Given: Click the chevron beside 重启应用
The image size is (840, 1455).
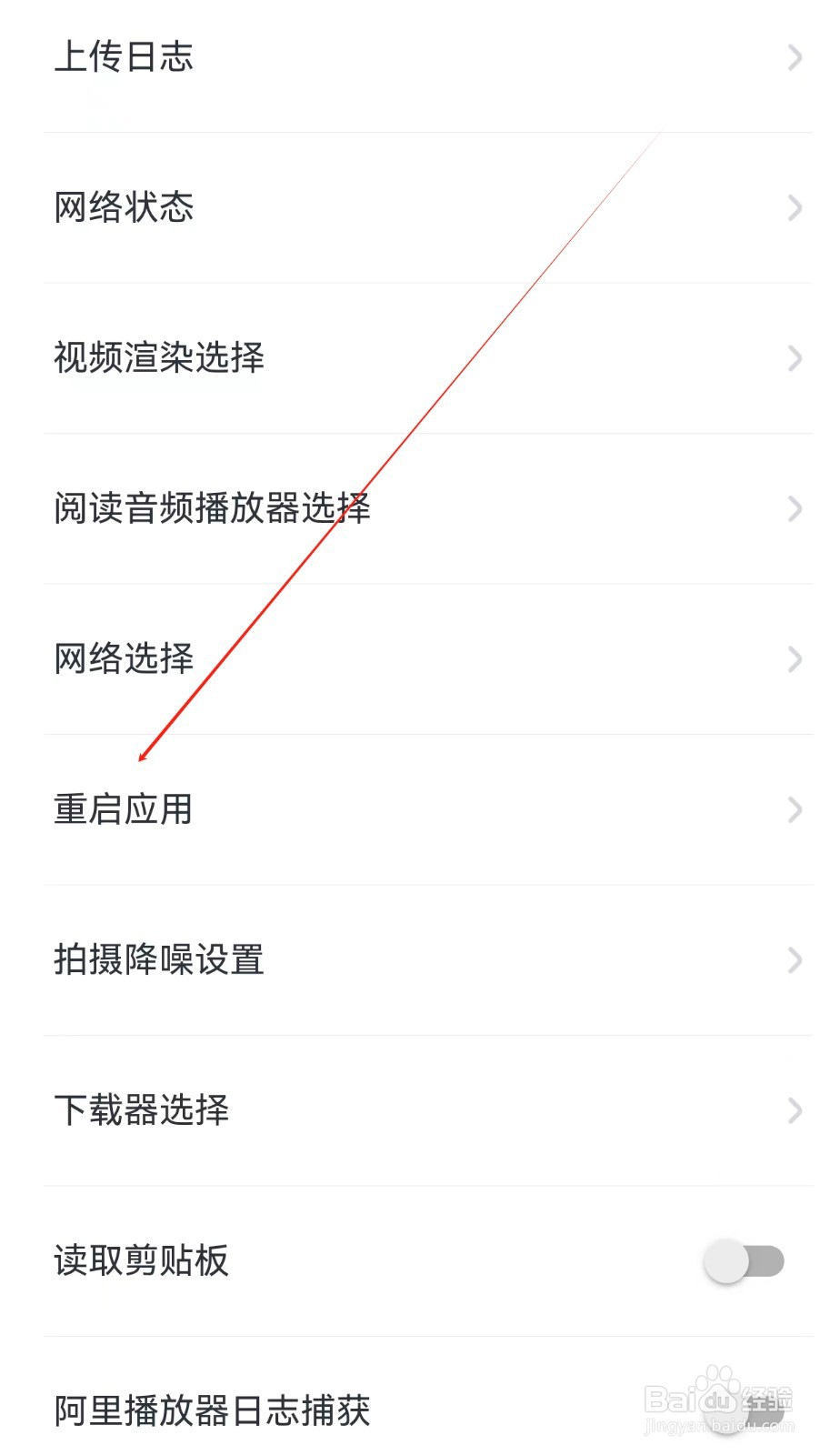Looking at the screenshot, I should coord(795,809).
